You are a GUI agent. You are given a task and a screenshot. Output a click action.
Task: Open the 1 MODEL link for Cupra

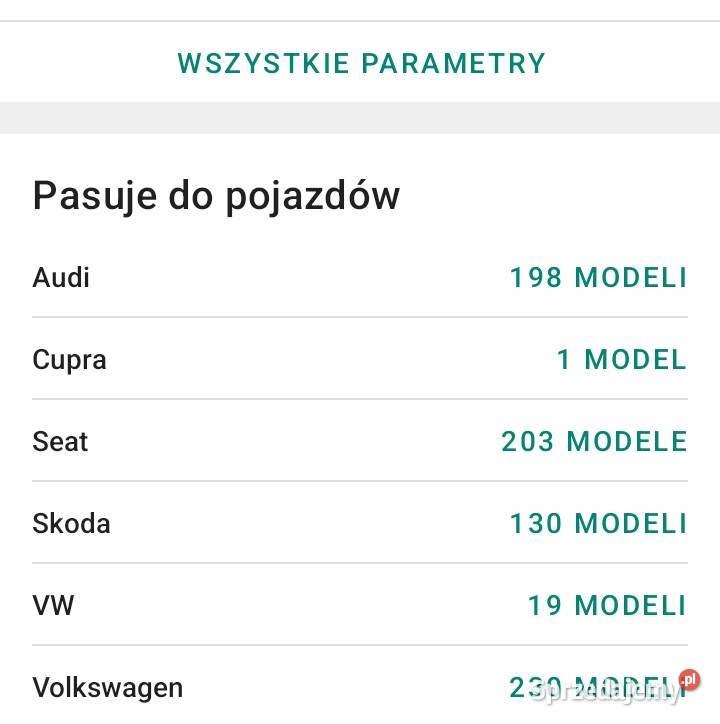(x=623, y=360)
